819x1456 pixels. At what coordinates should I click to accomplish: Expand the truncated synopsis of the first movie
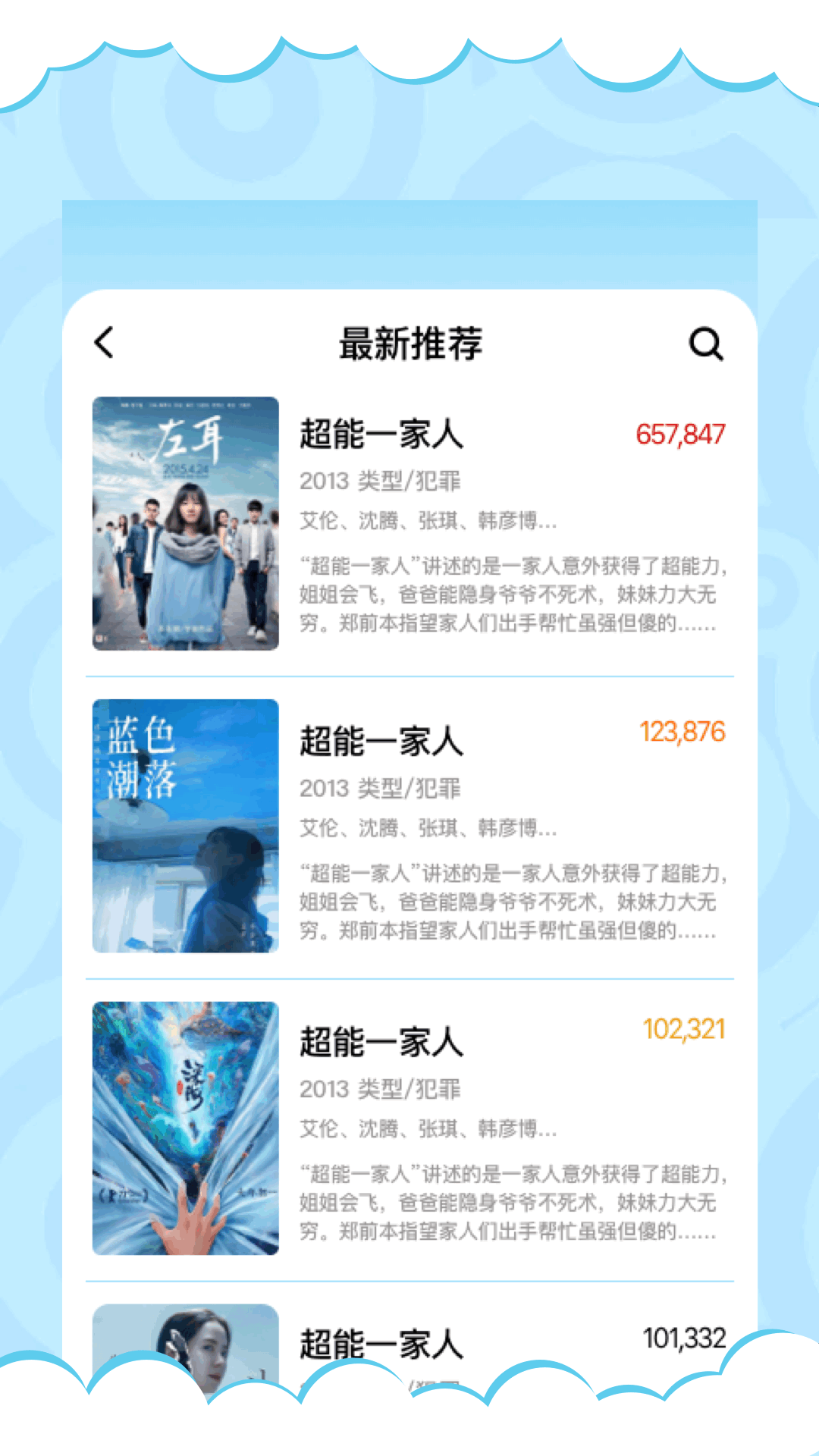click(x=512, y=595)
